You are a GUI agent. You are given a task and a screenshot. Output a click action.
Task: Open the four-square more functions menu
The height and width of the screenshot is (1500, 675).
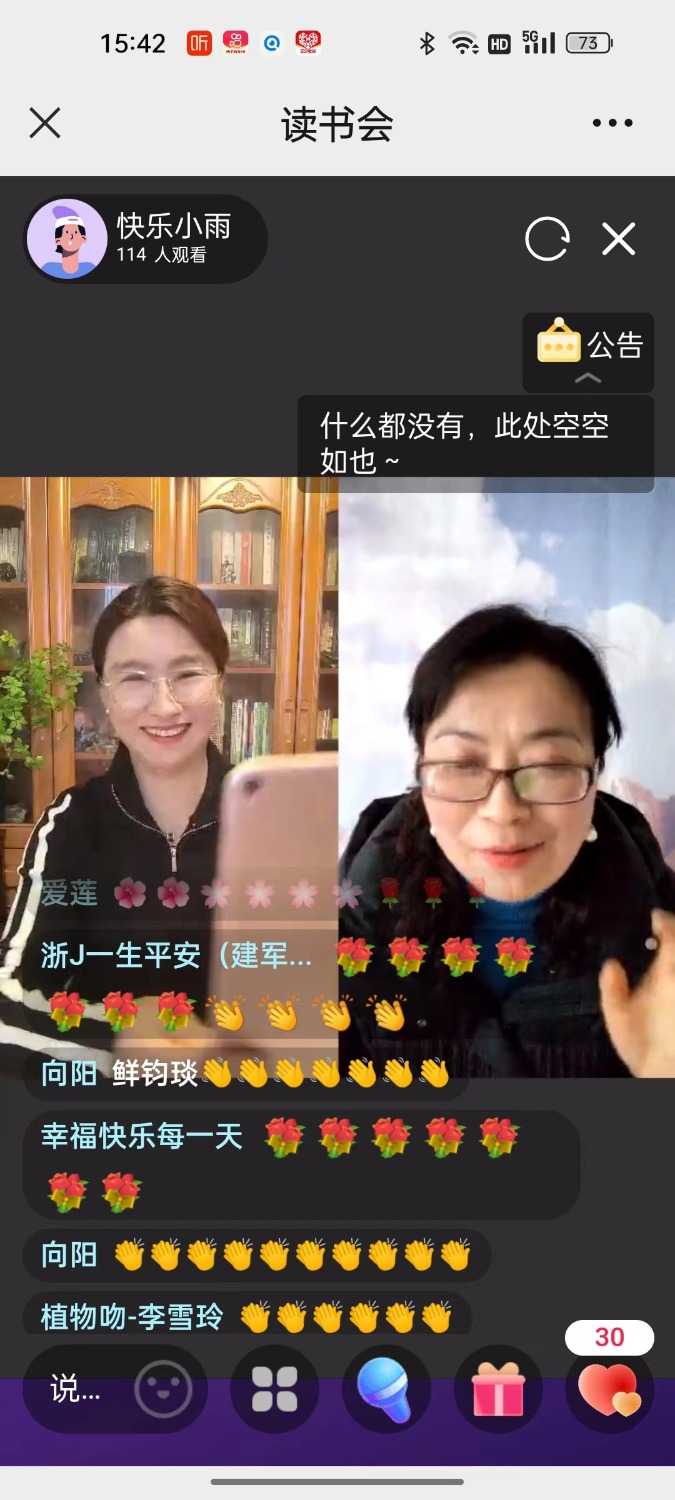click(274, 1389)
